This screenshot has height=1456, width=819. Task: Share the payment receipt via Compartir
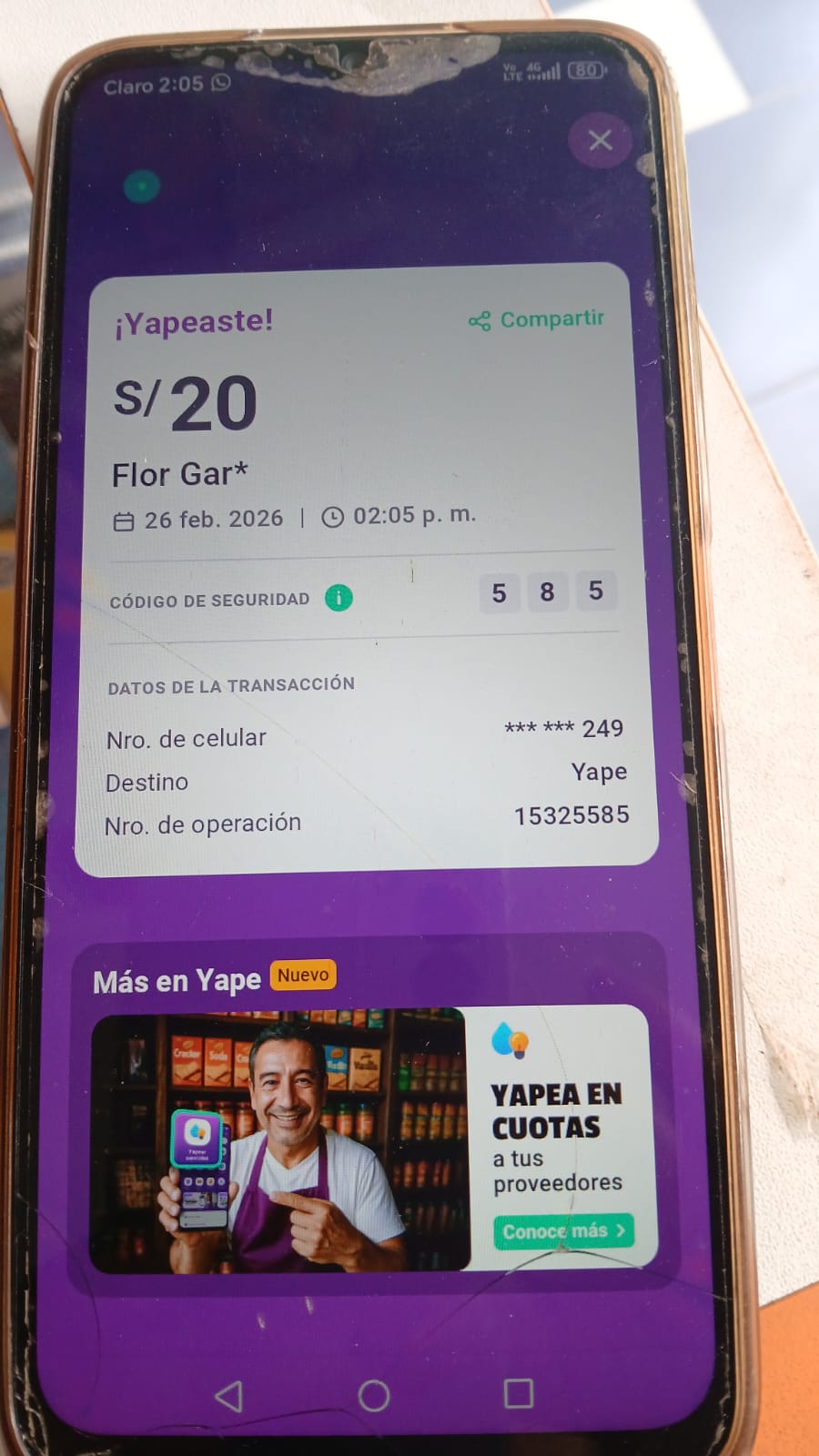(537, 319)
